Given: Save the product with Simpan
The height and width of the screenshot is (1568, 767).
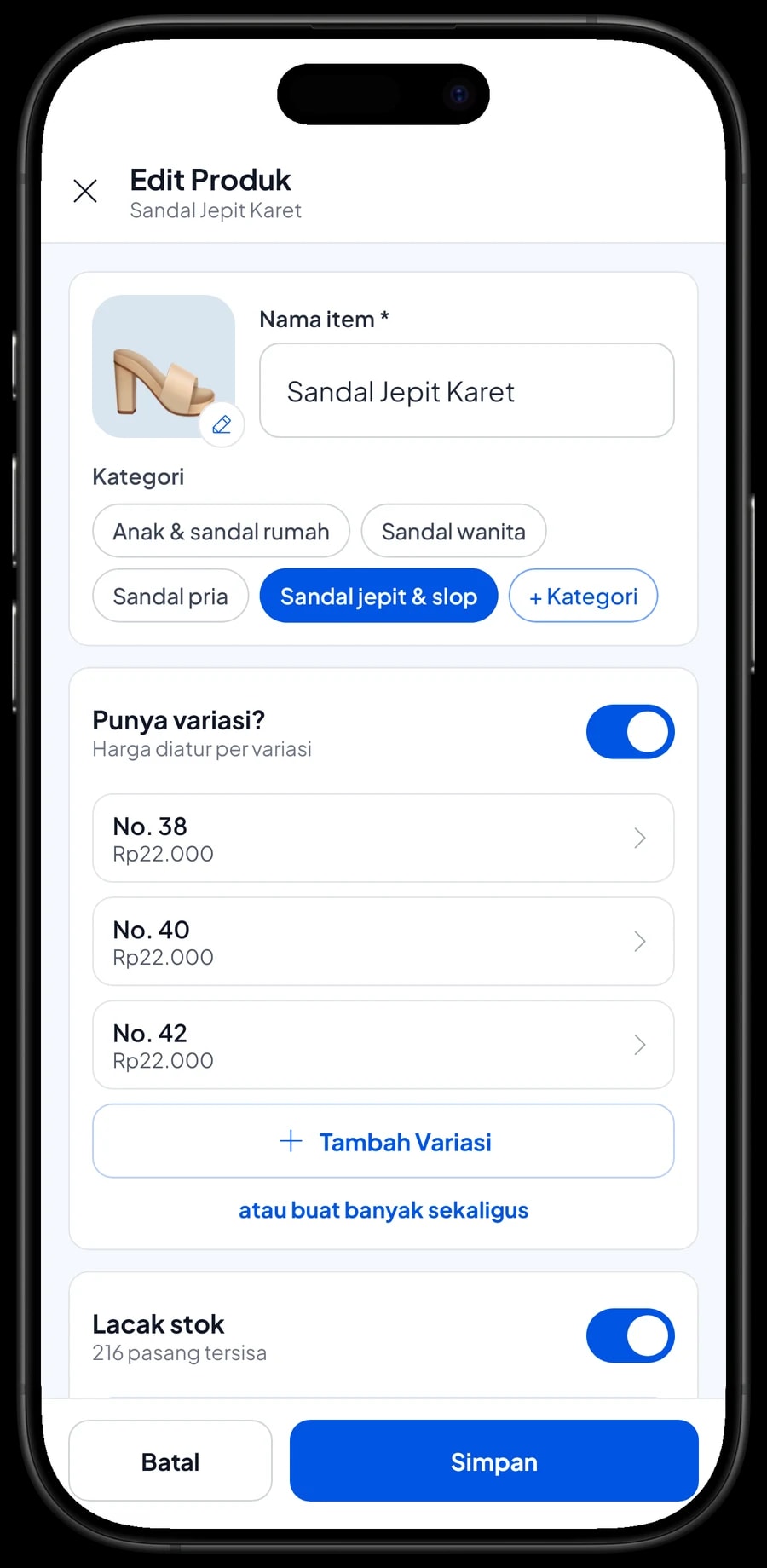Looking at the screenshot, I should pos(494,1461).
